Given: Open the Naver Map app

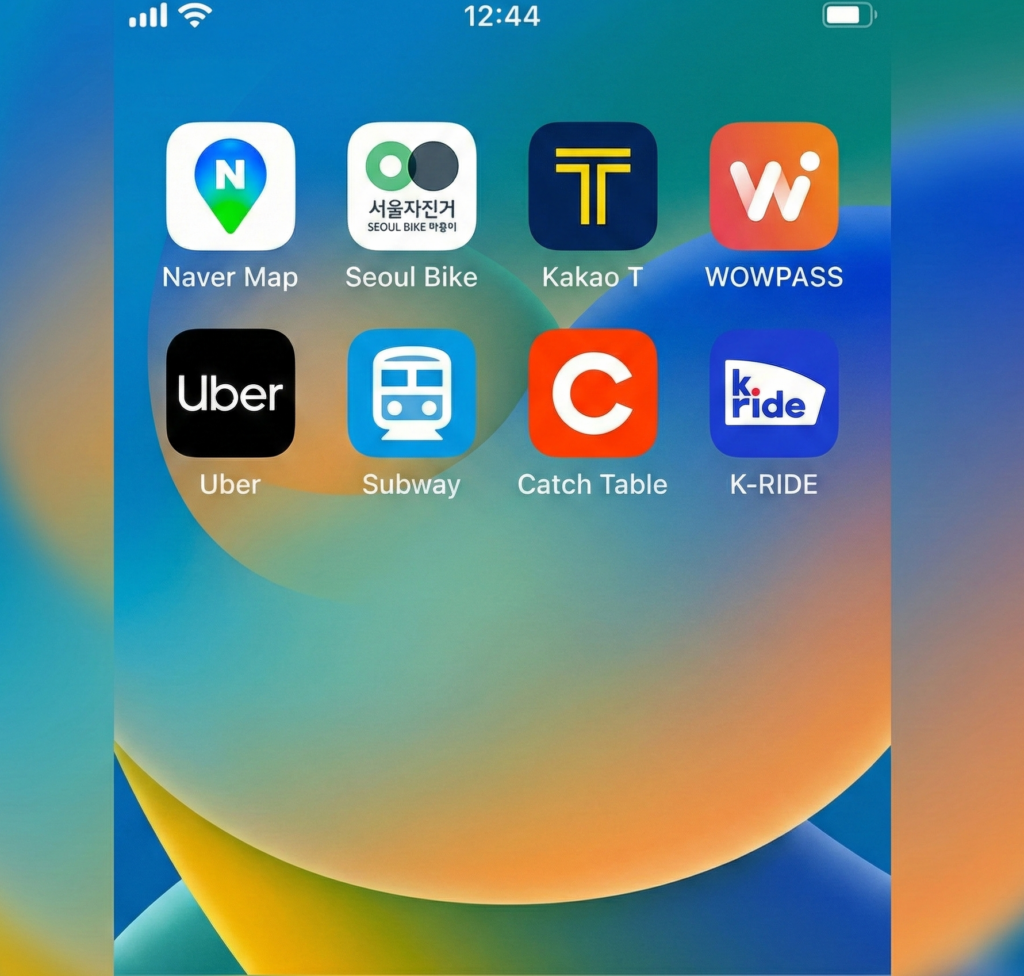Looking at the screenshot, I should tap(230, 186).
